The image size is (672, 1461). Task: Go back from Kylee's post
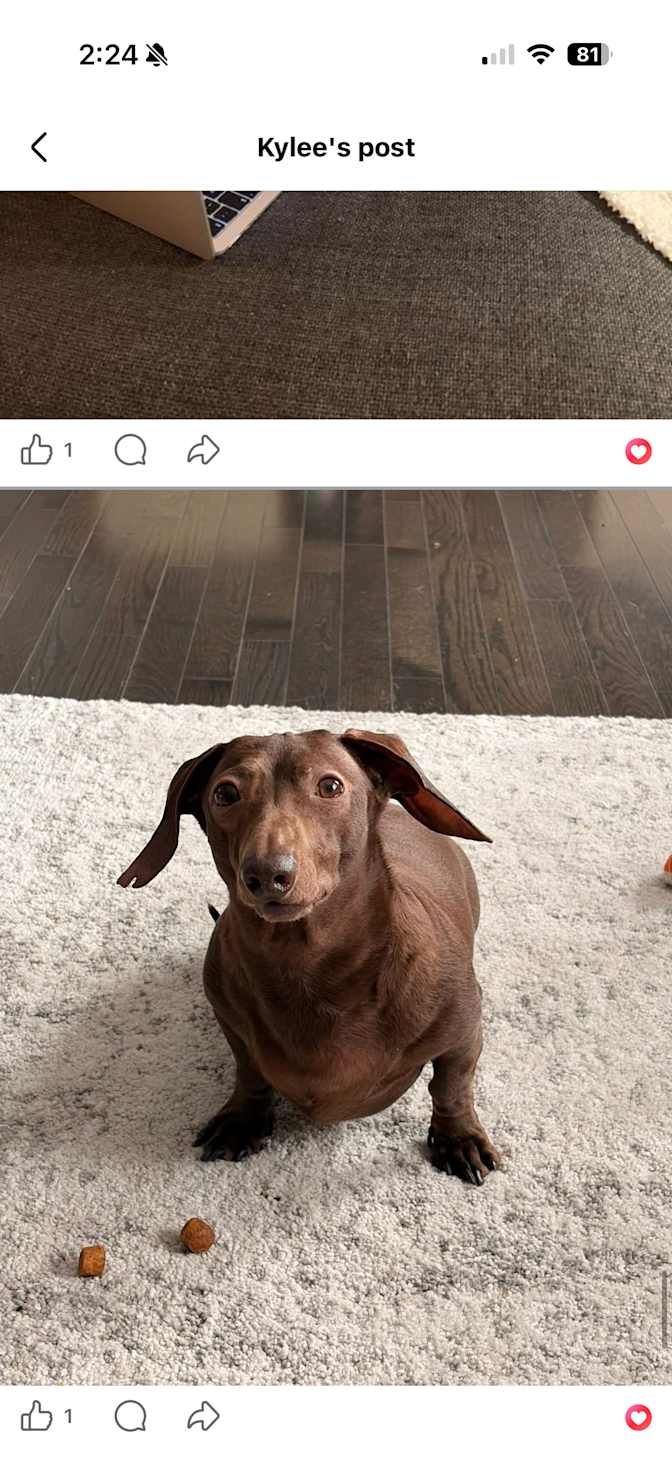click(x=39, y=147)
